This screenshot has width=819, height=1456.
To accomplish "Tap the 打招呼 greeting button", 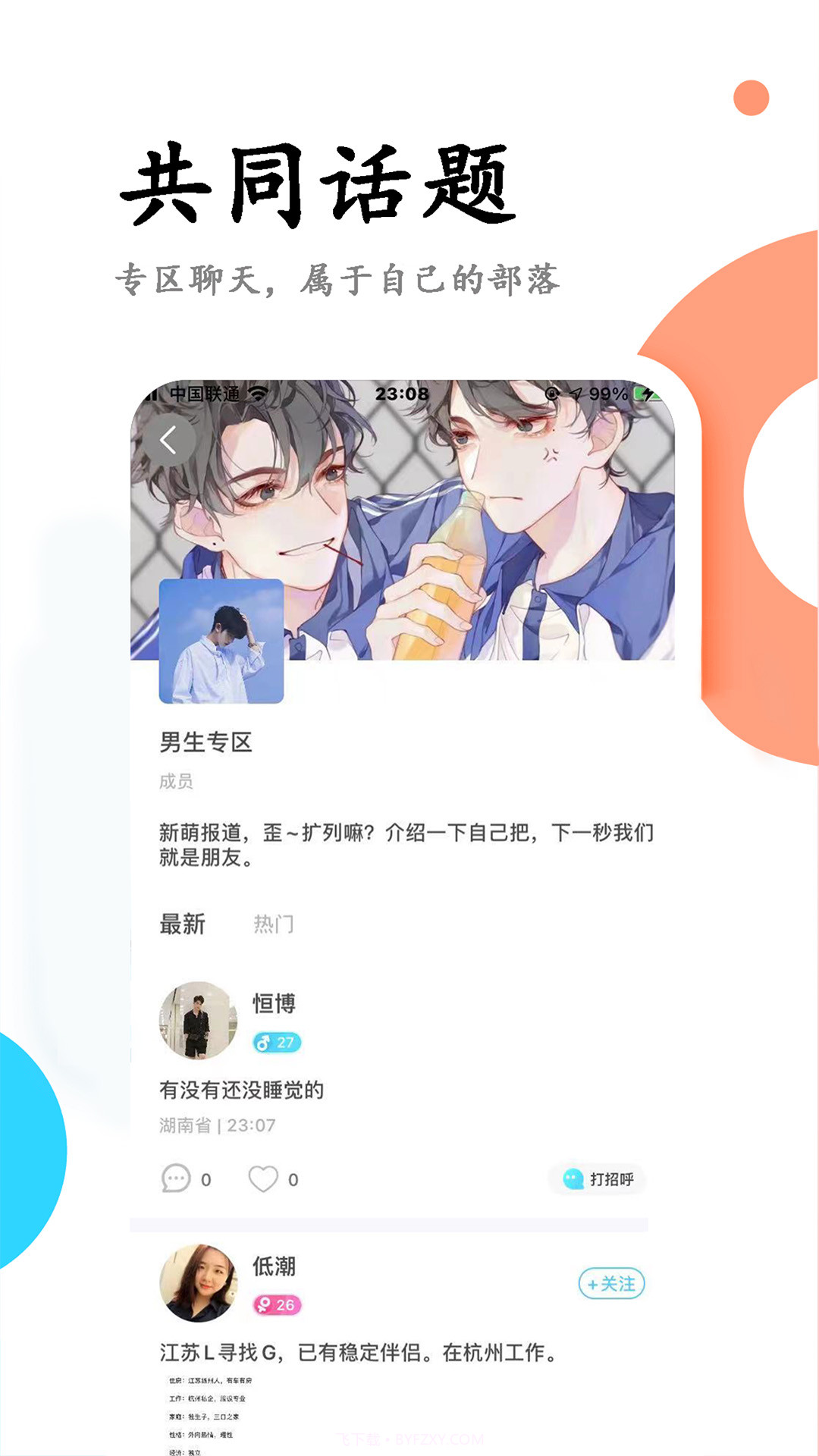I will [x=599, y=1180].
